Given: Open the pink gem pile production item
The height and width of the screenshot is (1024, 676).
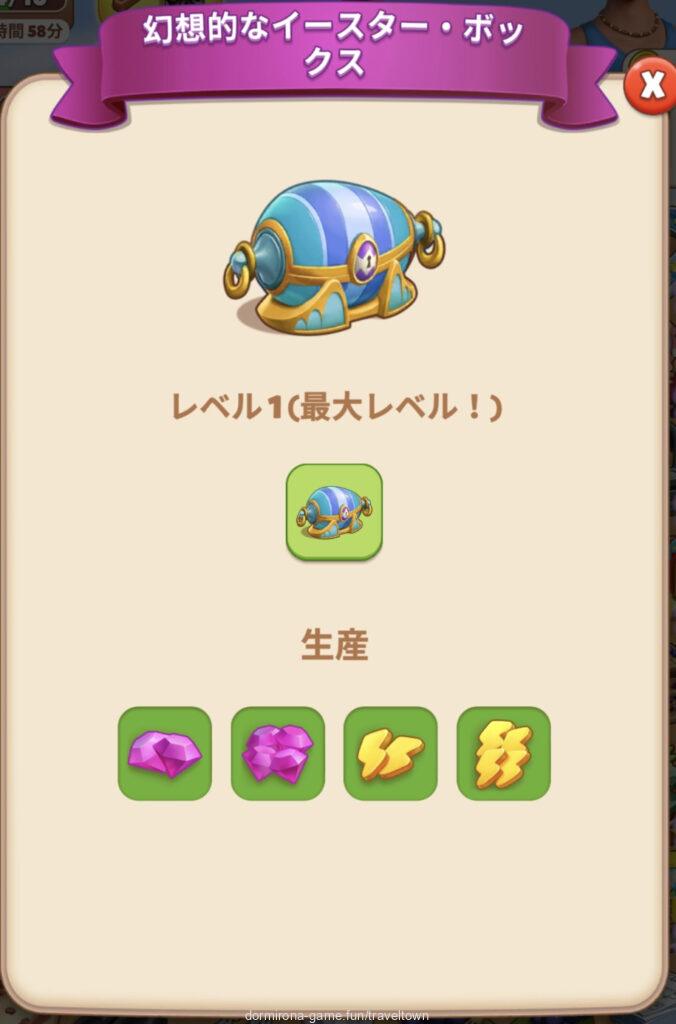Looking at the screenshot, I should tap(277, 753).
